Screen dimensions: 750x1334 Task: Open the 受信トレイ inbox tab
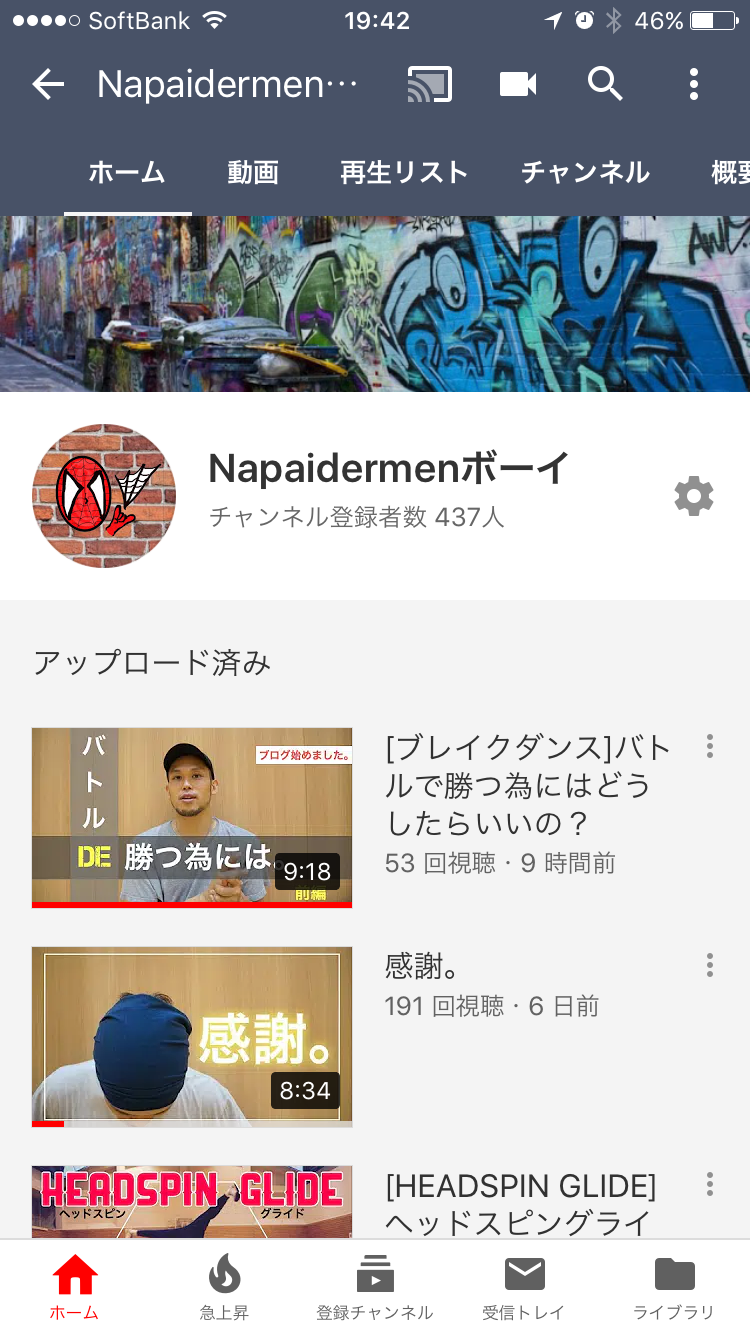point(525,1288)
